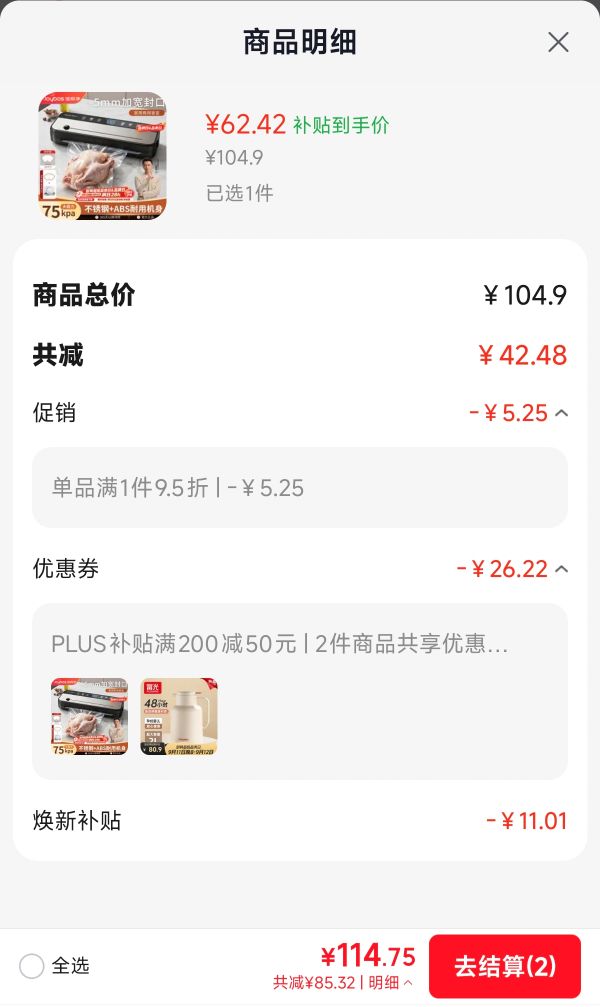
Task: Open the thermos kettle thumbnail under PLUS补贴
Action: coord(179,716)
